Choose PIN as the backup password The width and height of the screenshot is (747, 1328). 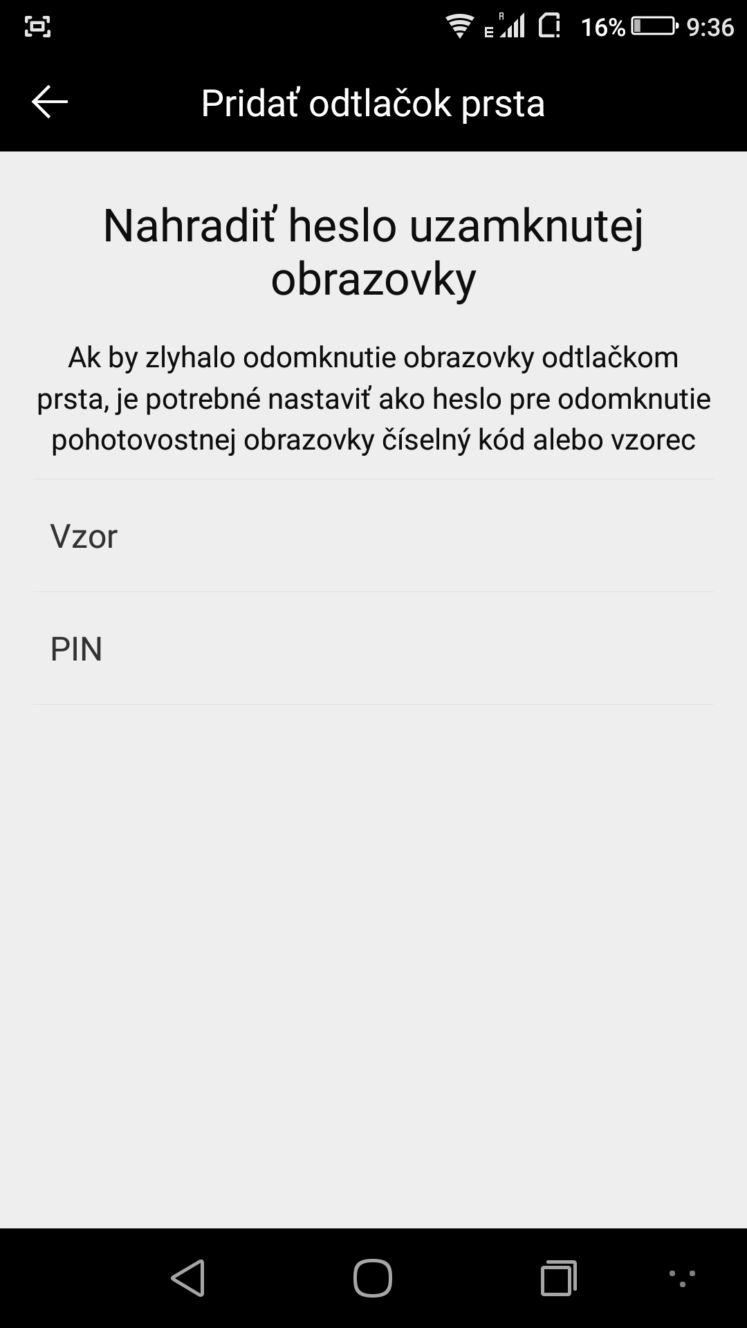[372, 649]
